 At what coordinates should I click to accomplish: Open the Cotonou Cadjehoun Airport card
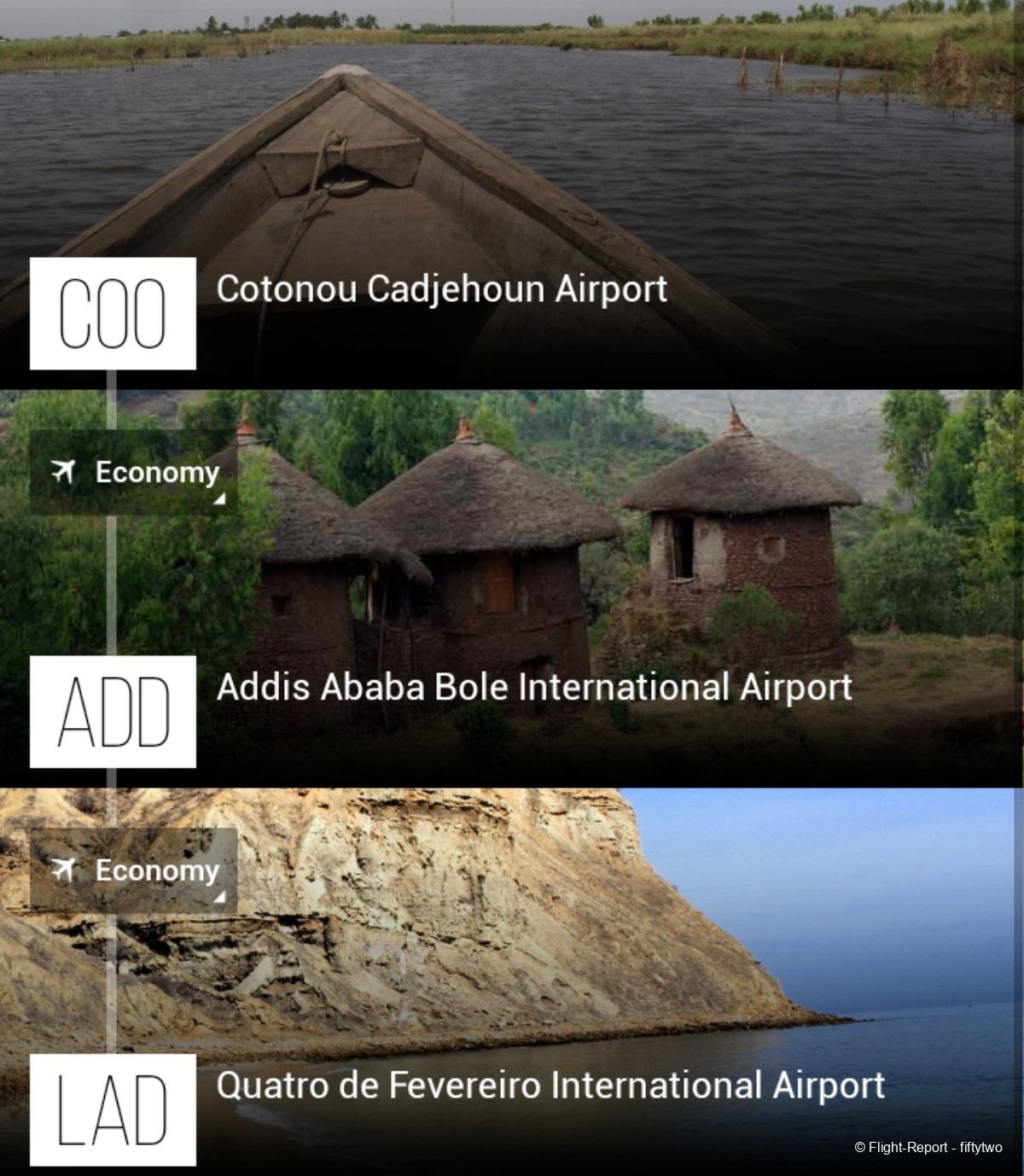[x=440, y=289]
